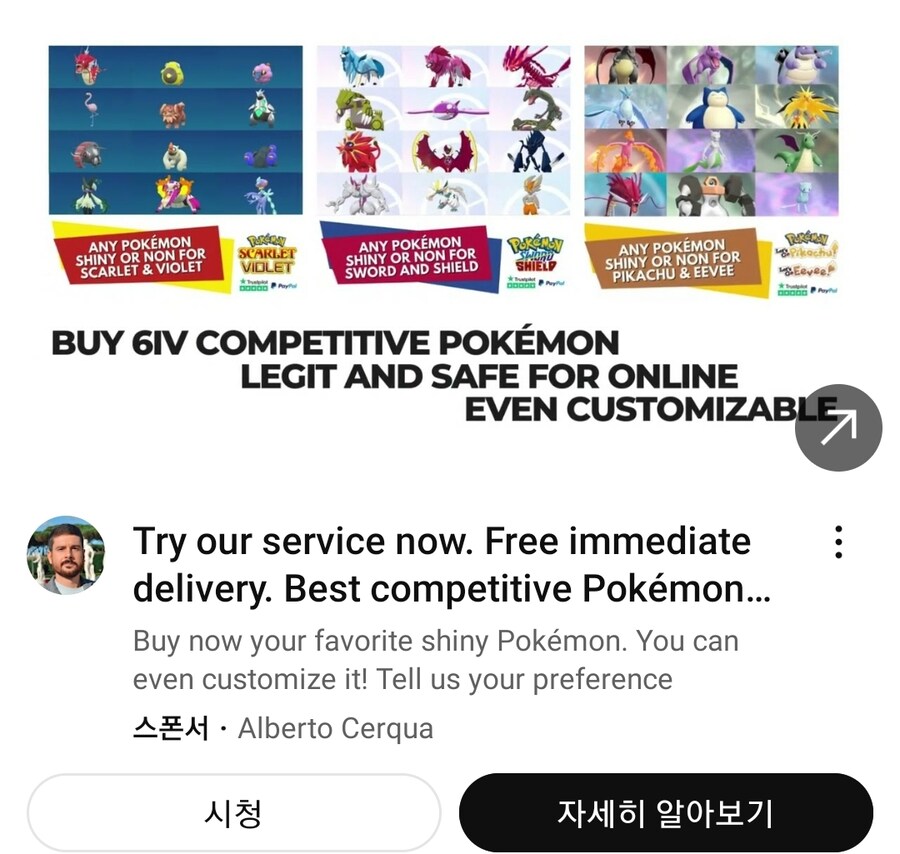Open Alberto Cerqua's channel avatar
The width and height of the screenshot is (900, 854).
click(65, 555)
